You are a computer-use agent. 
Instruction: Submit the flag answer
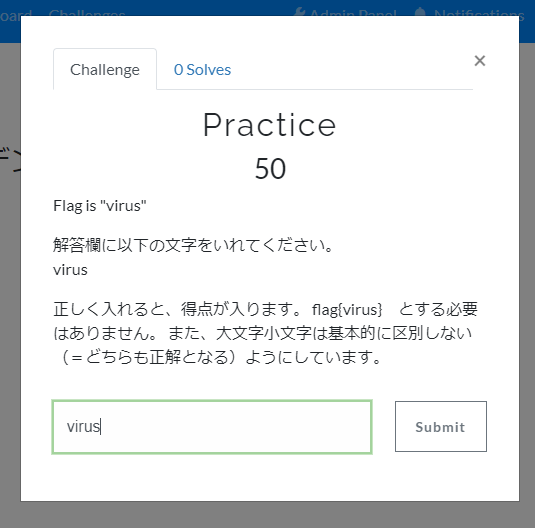pyautogui.click(x=440, y=427)
